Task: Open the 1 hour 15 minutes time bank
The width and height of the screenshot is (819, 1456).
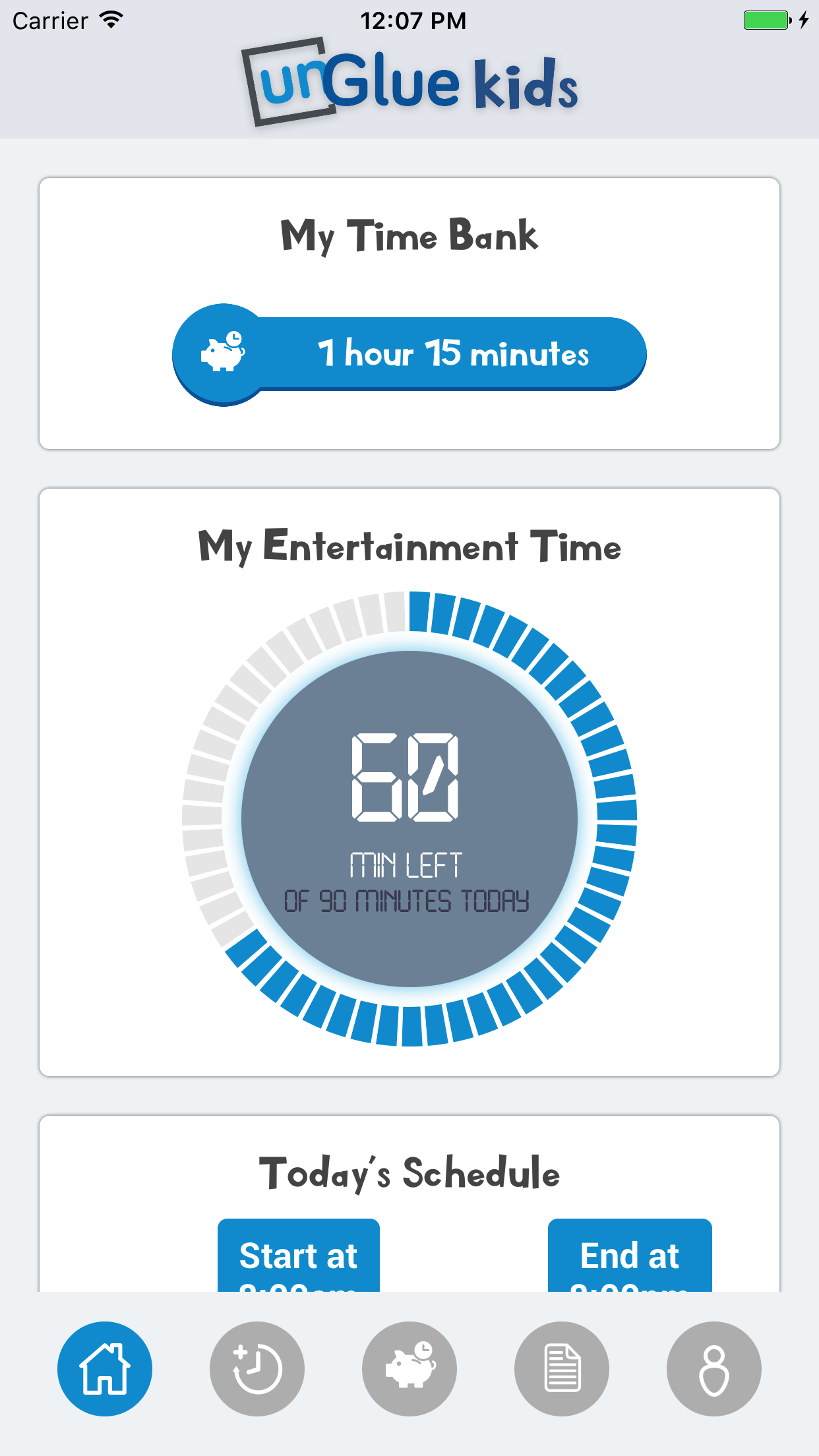Action: click(409, 354)
